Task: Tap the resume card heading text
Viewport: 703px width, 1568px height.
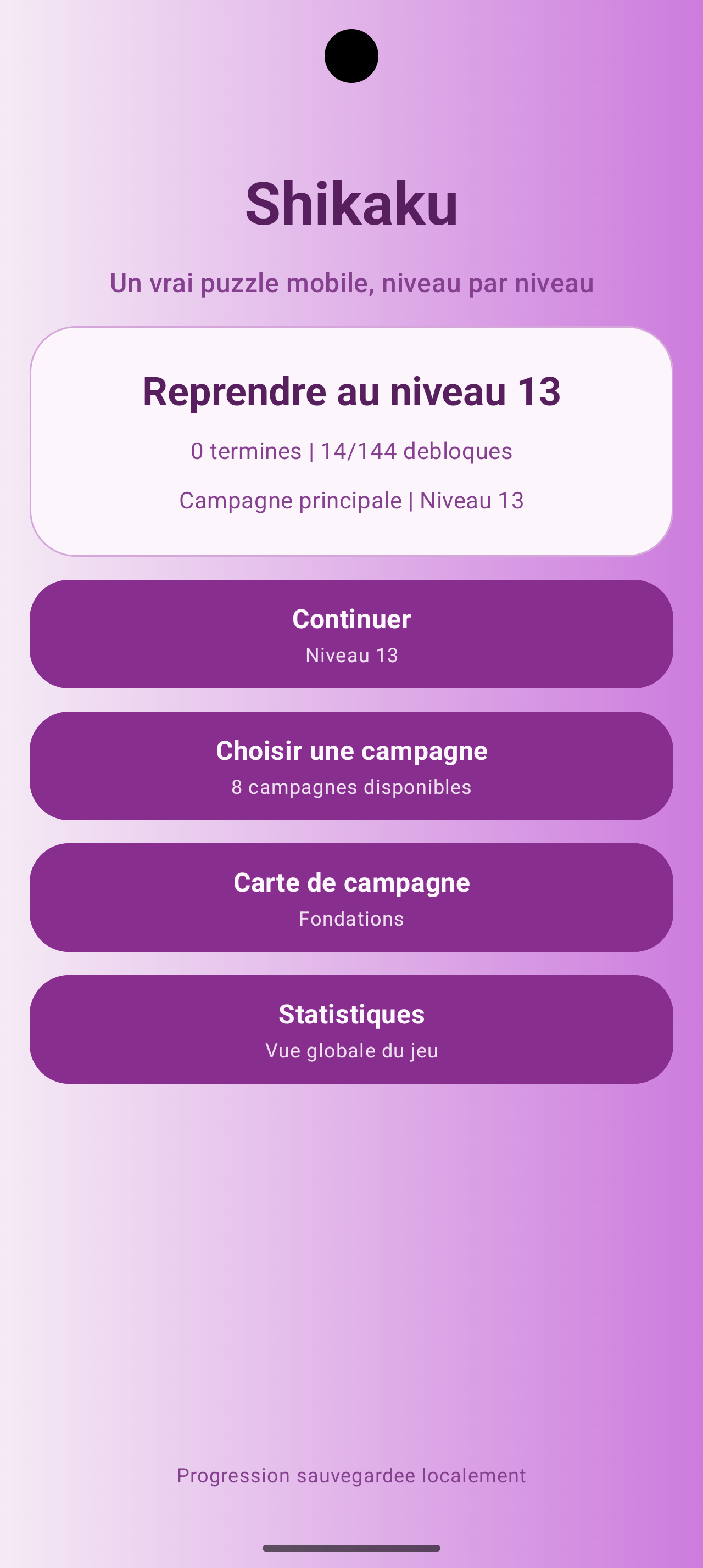Action: pyautogui.click(x=351, y=393)
